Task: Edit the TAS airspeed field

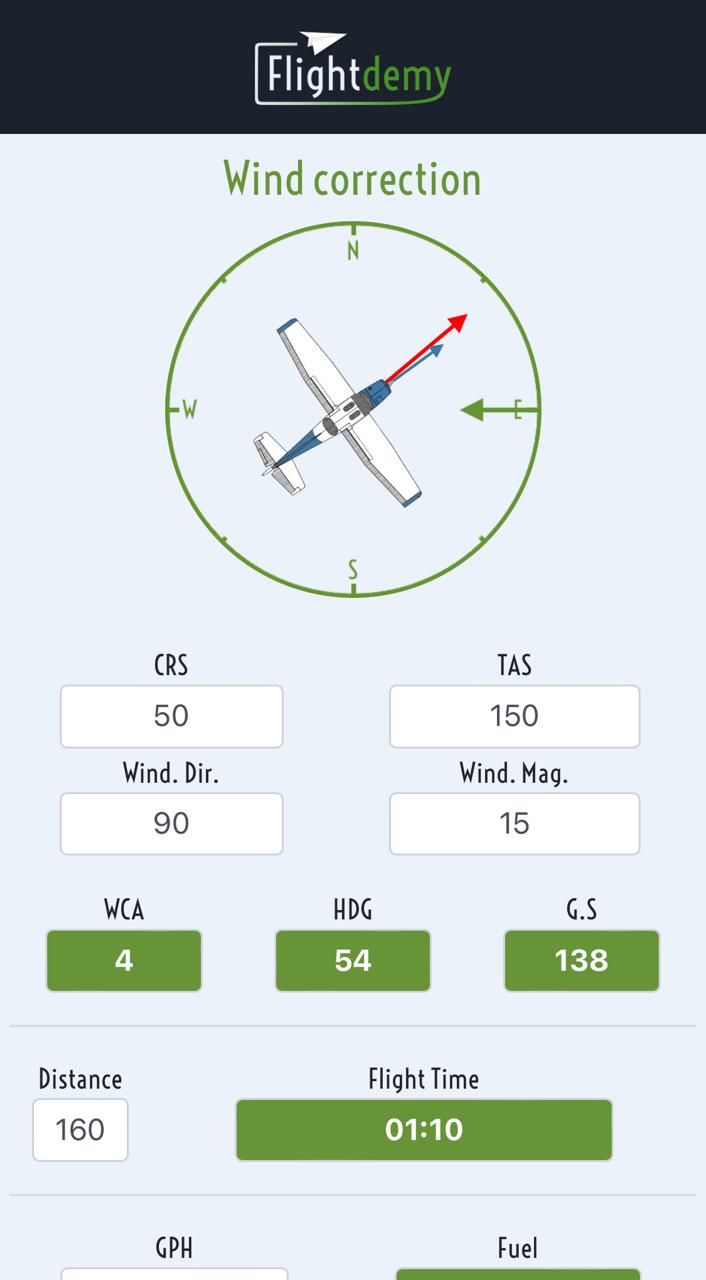Action: (x=514, y=716)
